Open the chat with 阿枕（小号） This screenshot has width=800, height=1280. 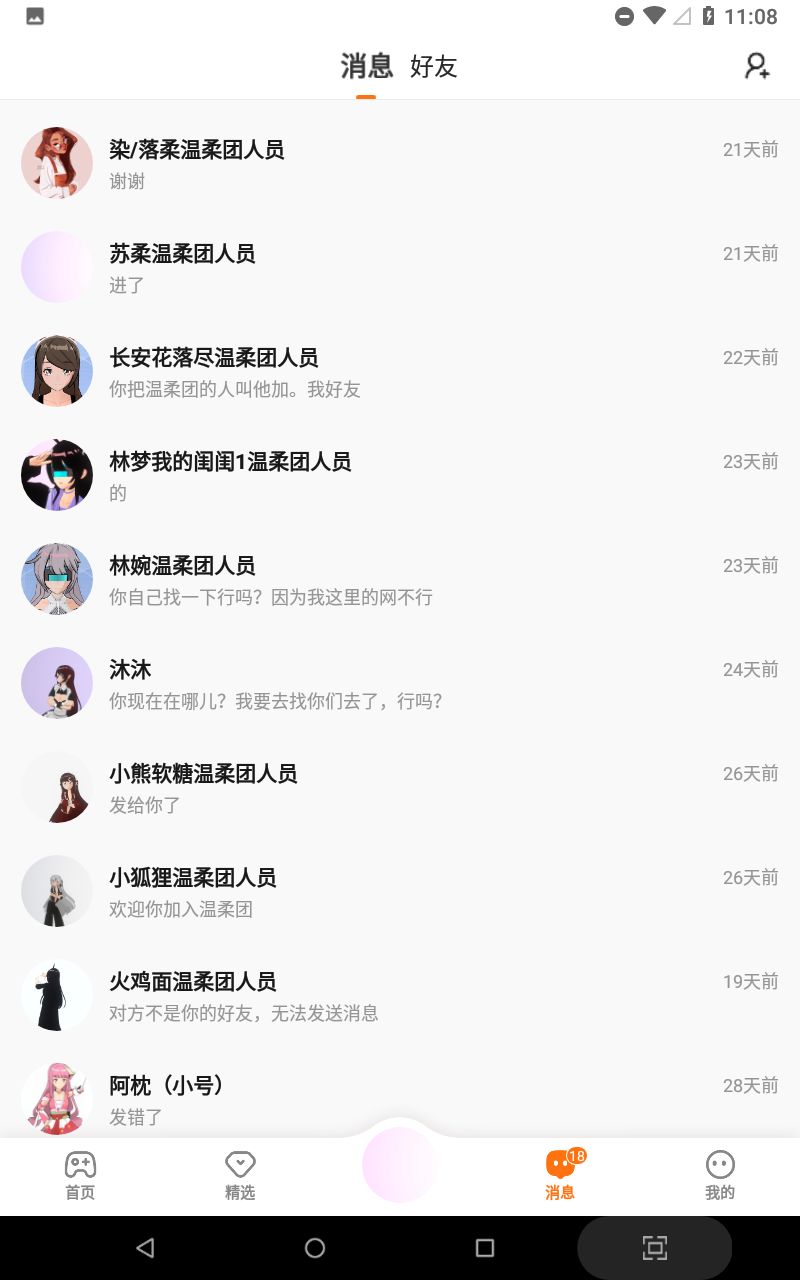coord(400,1097)
